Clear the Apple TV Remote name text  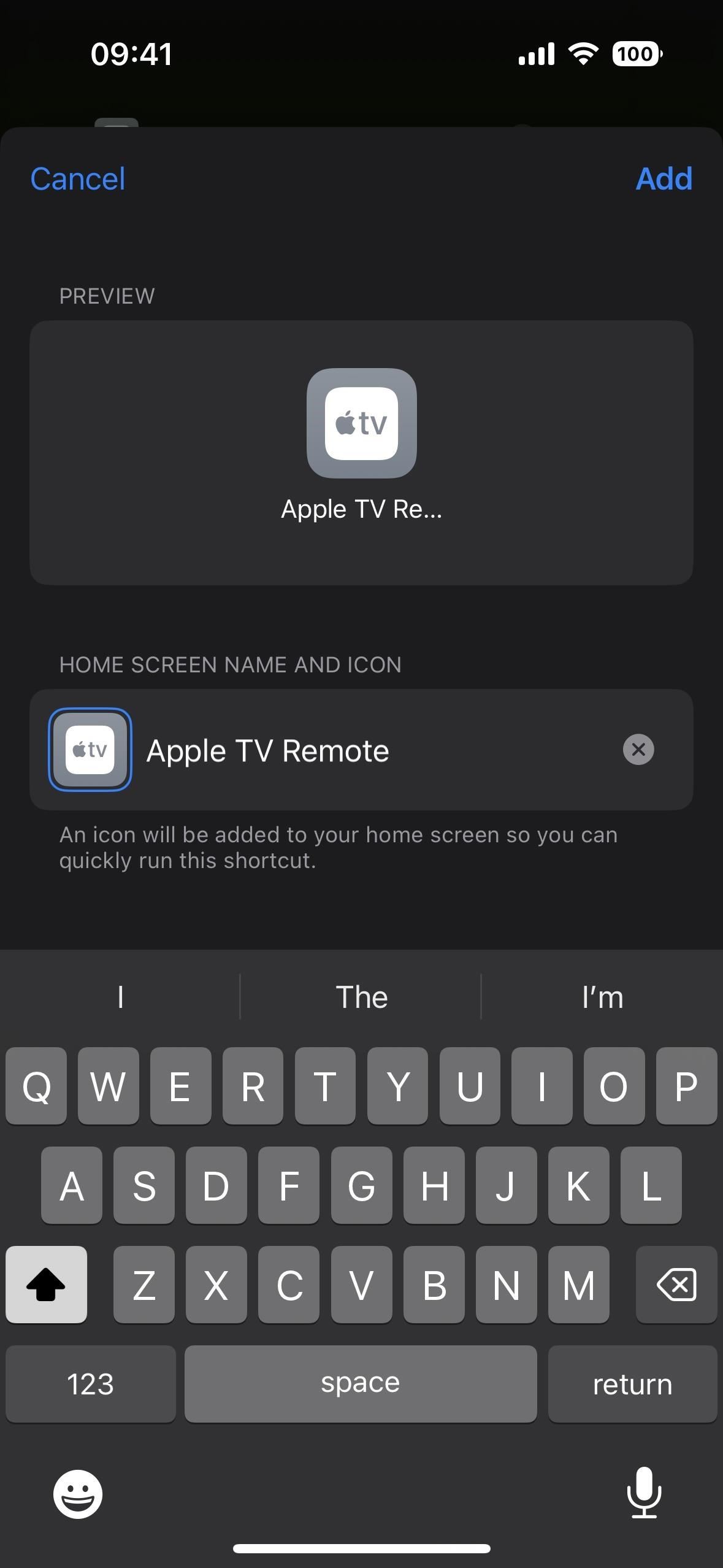tap(638, 750)
